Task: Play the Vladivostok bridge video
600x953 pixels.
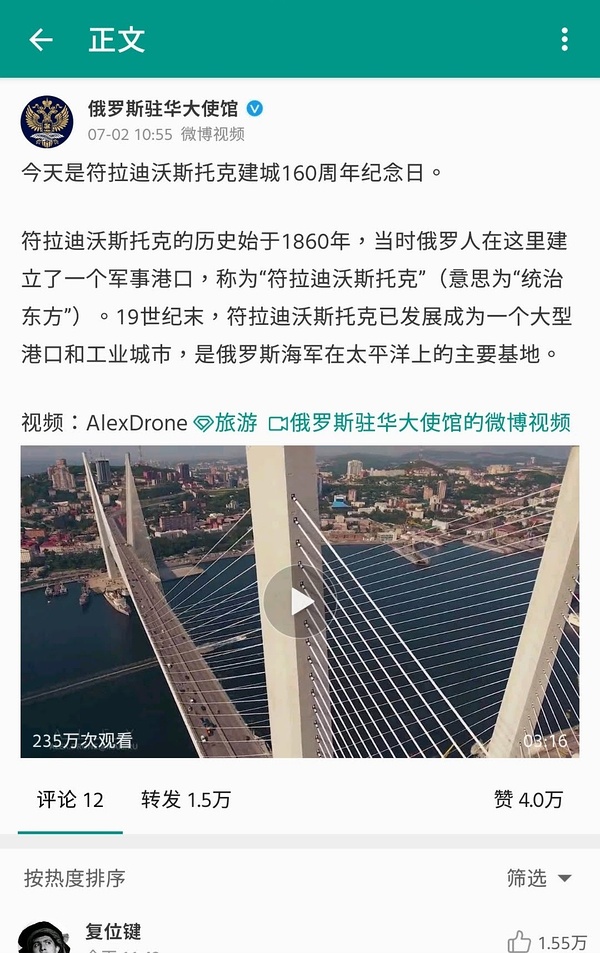Action: click(x=299, y=601)
